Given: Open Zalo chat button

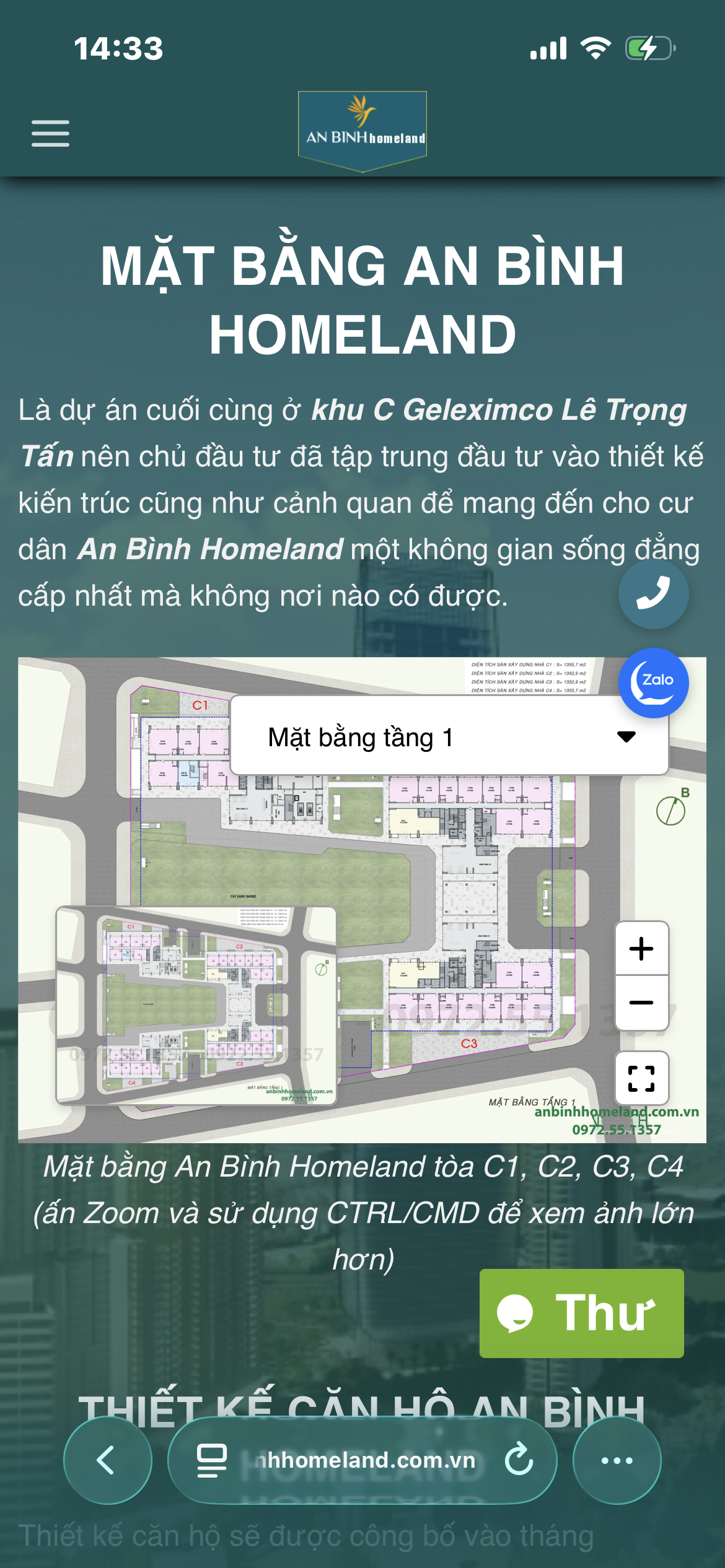Looking at the screenshot, I should (x=653, y=682).
